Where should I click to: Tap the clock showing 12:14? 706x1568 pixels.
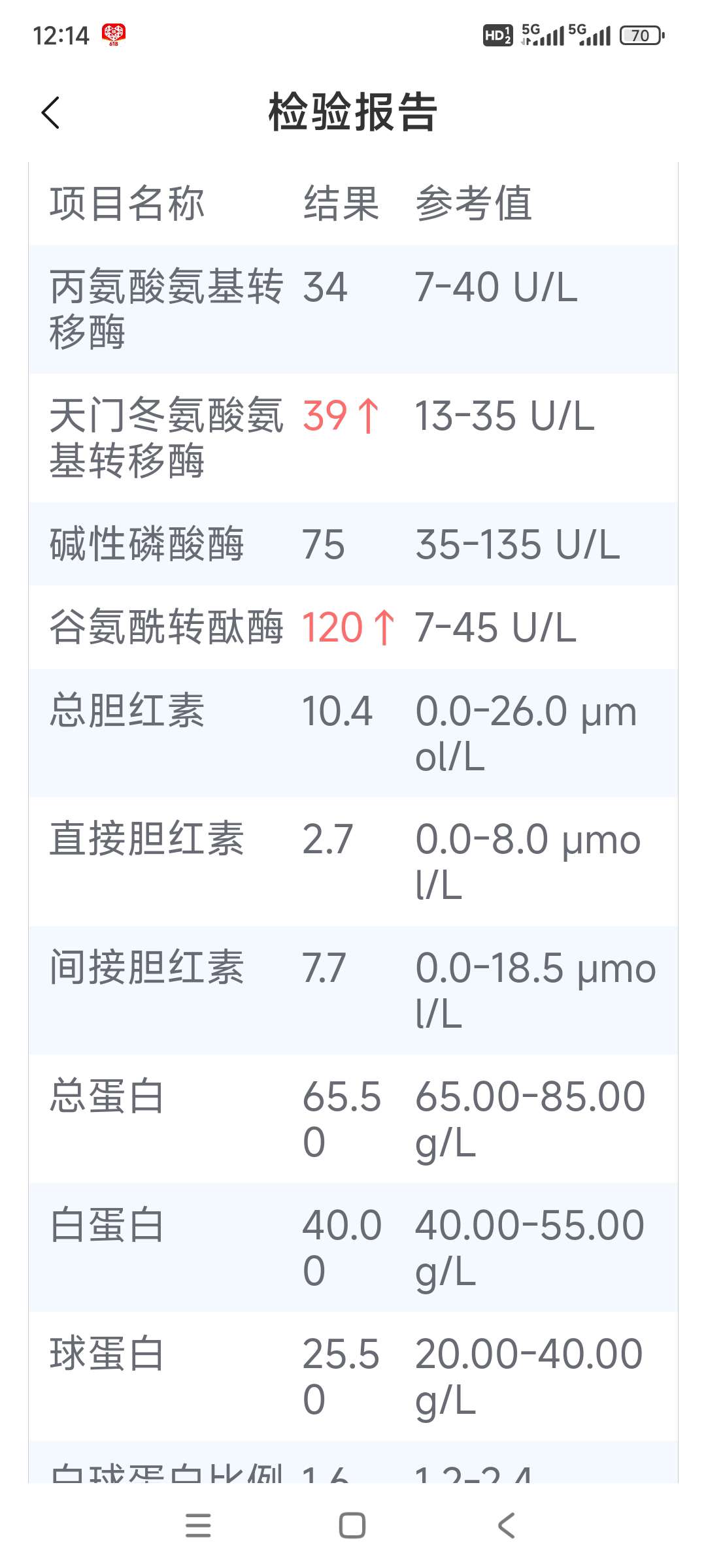point(62,36)
